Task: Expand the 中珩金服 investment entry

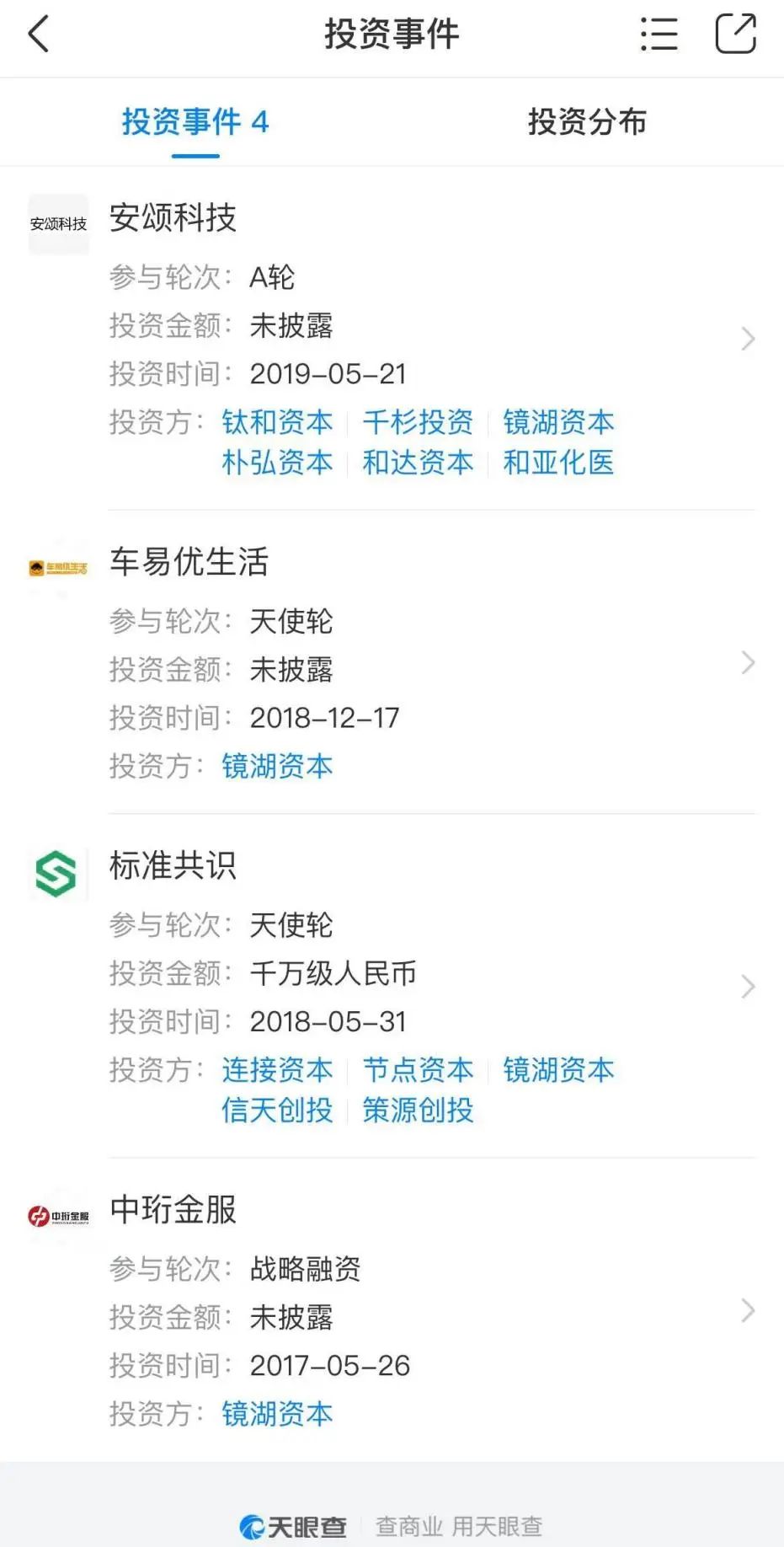Action: point(748,1310)
